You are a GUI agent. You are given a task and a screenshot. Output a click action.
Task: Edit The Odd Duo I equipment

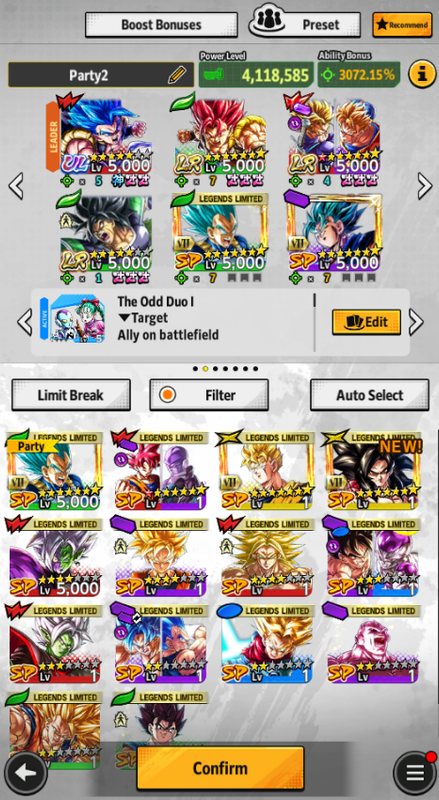[x=366, y=322]
